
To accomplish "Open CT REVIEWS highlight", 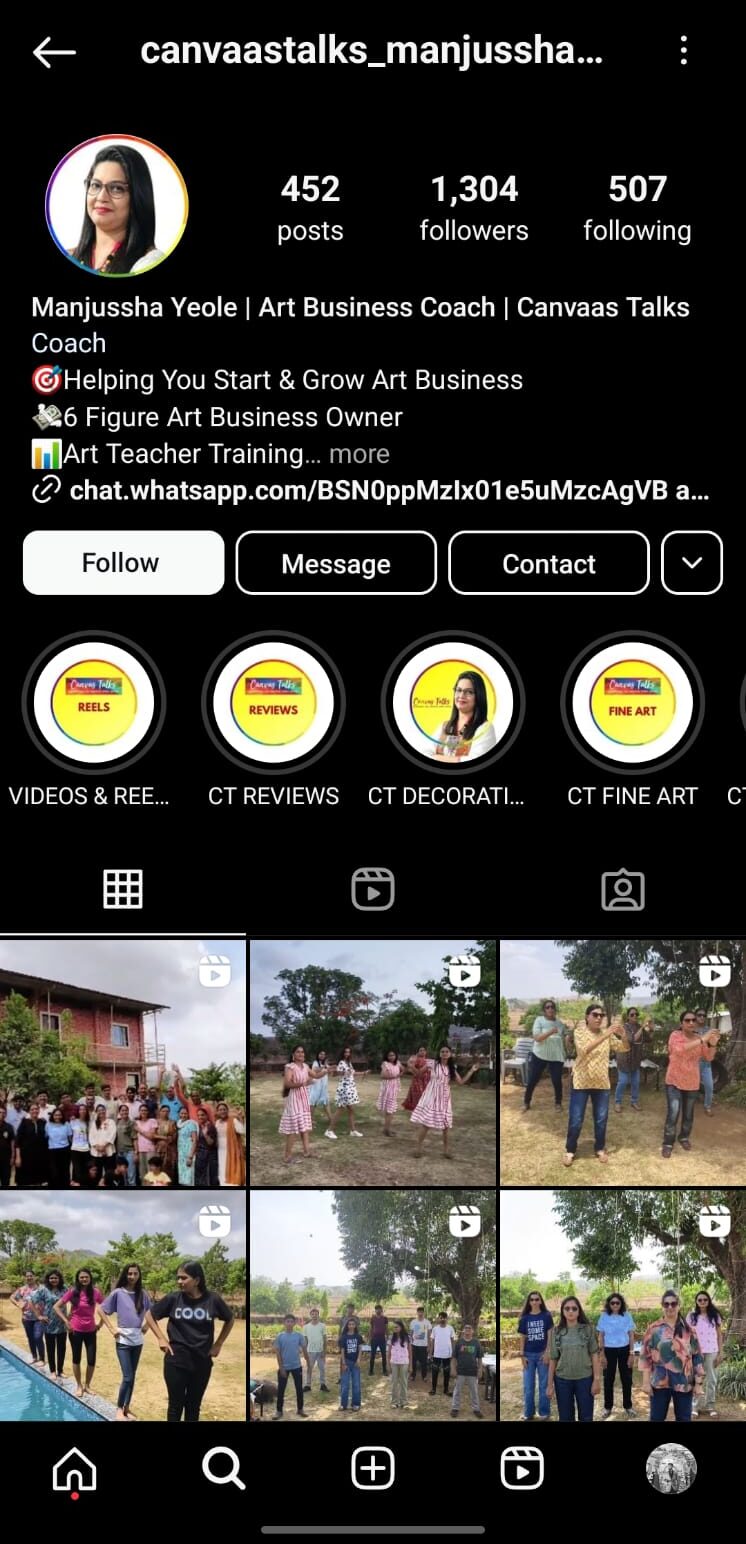I will [273, 703].
